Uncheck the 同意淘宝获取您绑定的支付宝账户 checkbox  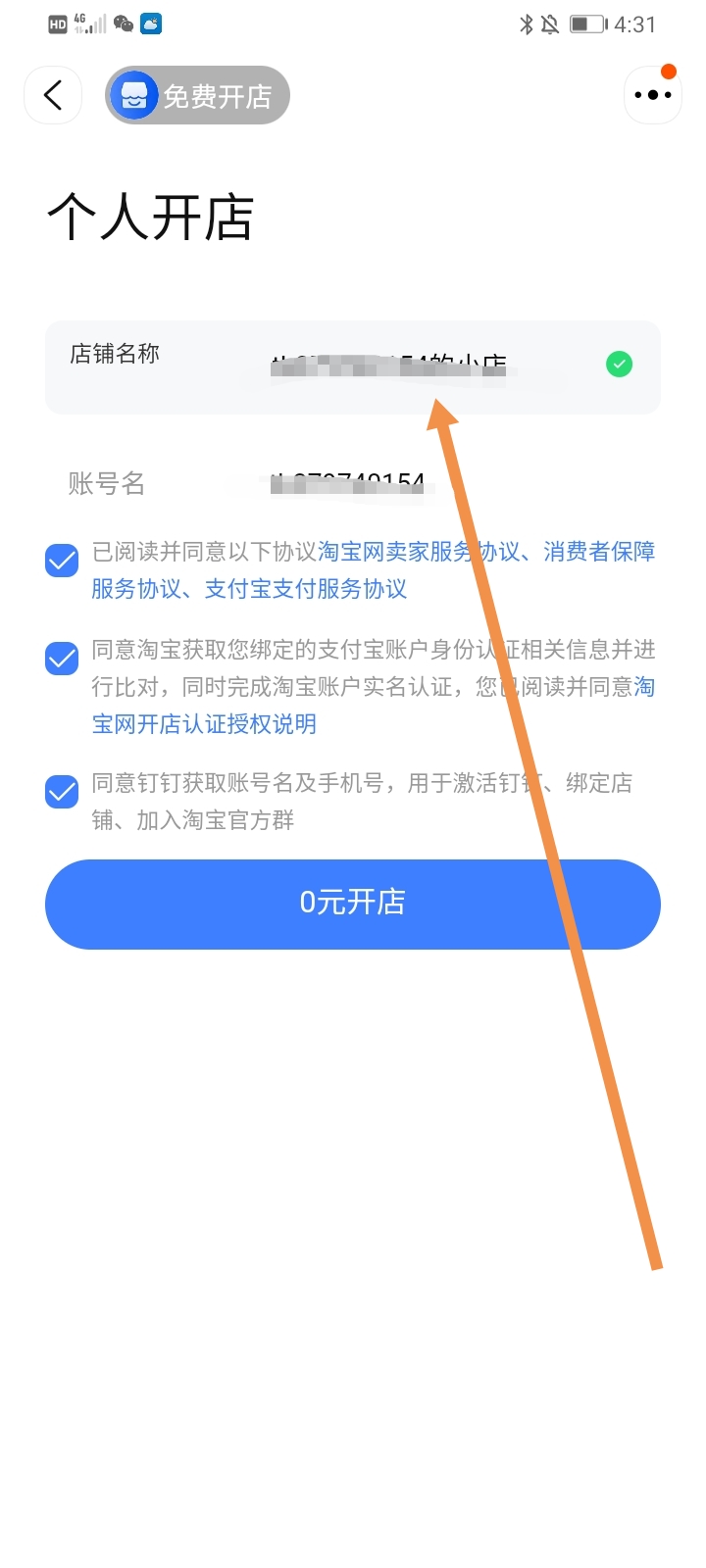click(62, 659)
